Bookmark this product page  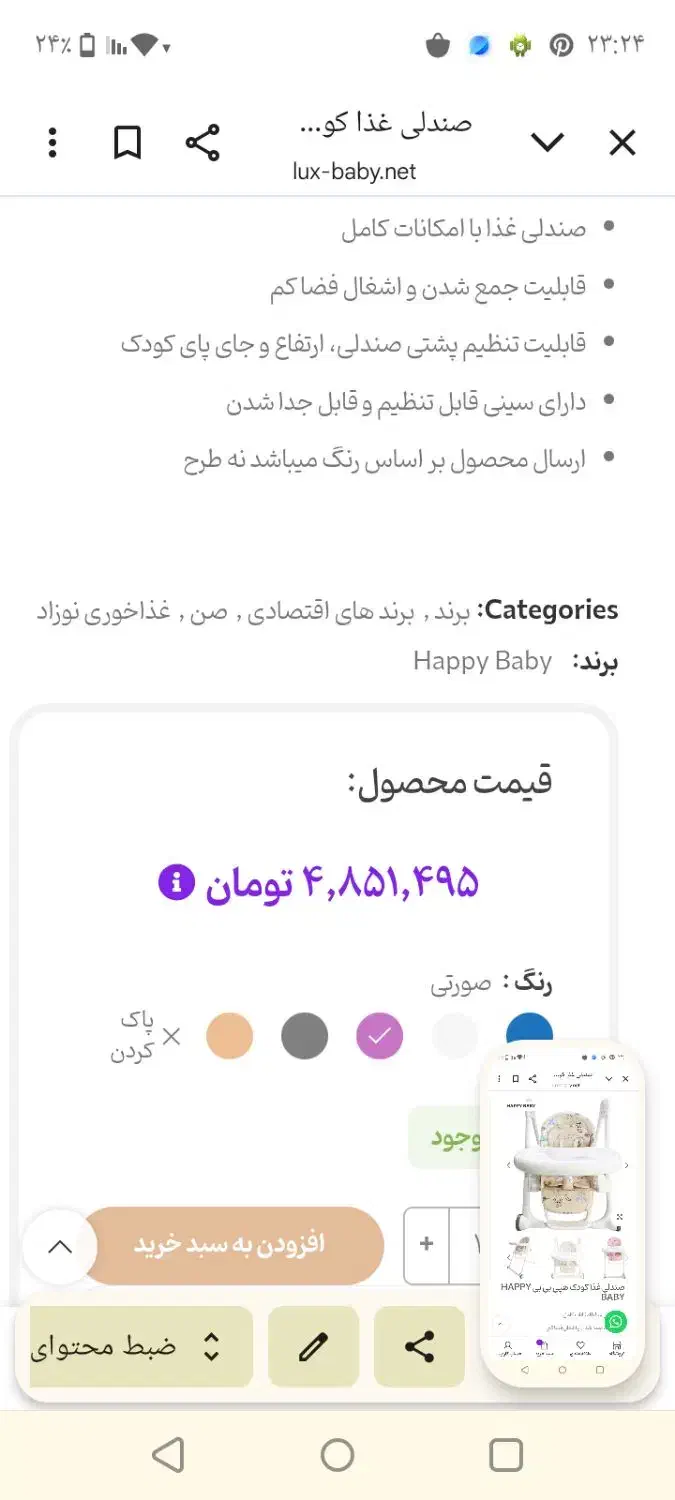coord(127,143)
